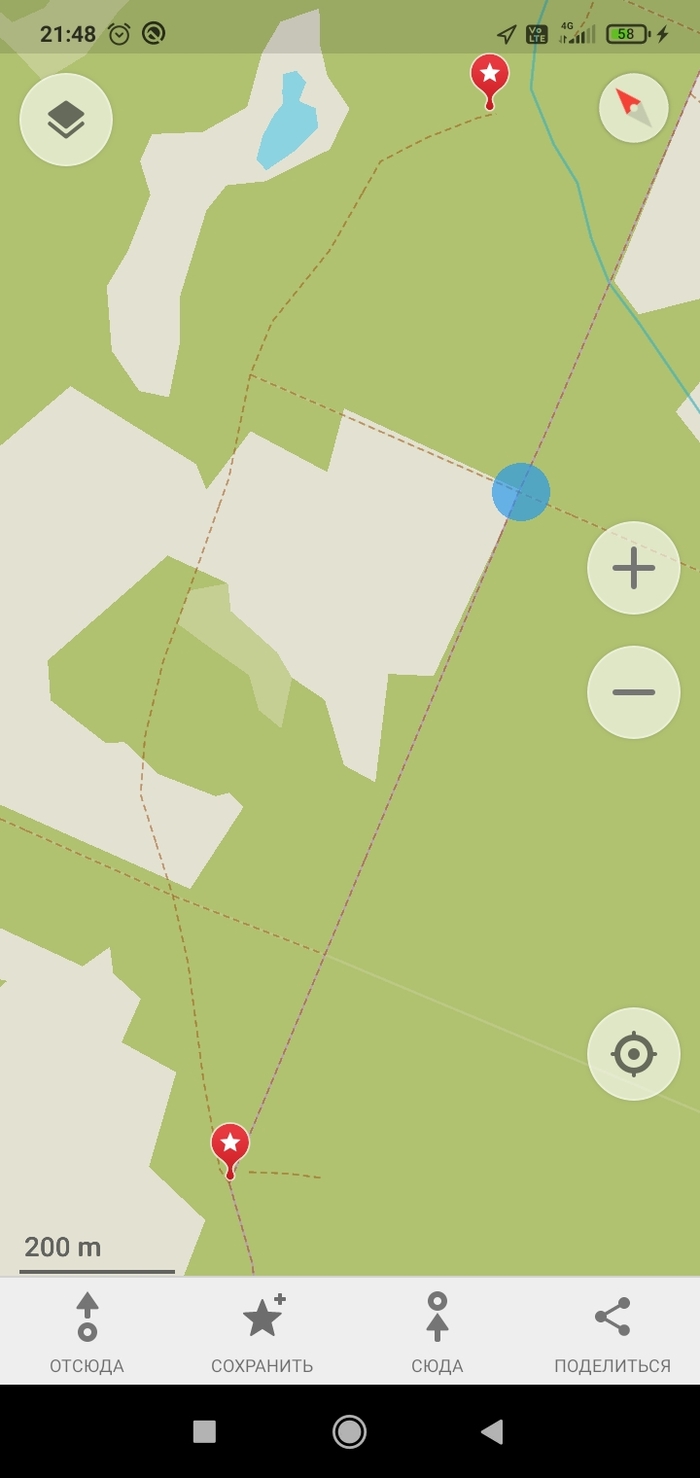Open recent apps with the square button
This screenshot has width=700, height=1478.
(x=204, y=1432)
